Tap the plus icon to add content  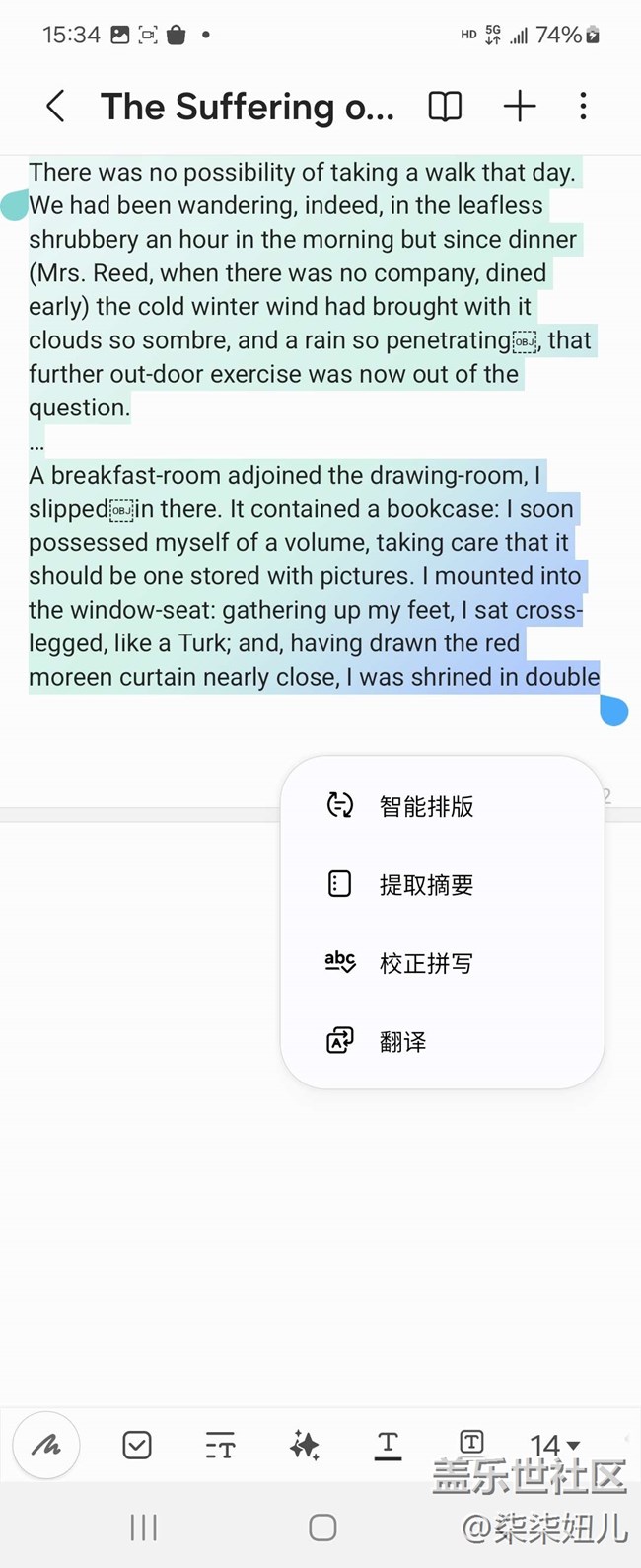tap(520, 107)
